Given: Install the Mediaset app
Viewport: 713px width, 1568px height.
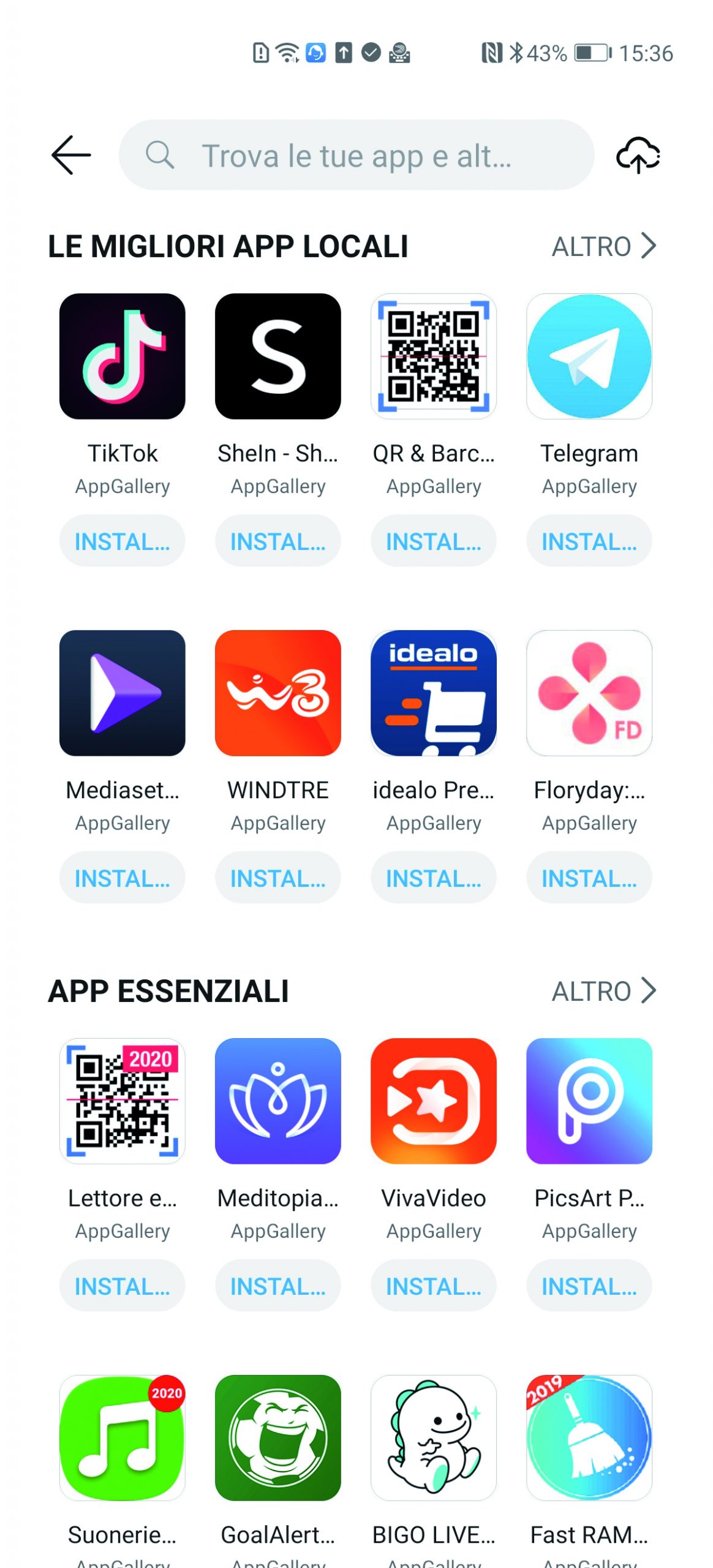Looking at the screenshot, I should [122, 878].
